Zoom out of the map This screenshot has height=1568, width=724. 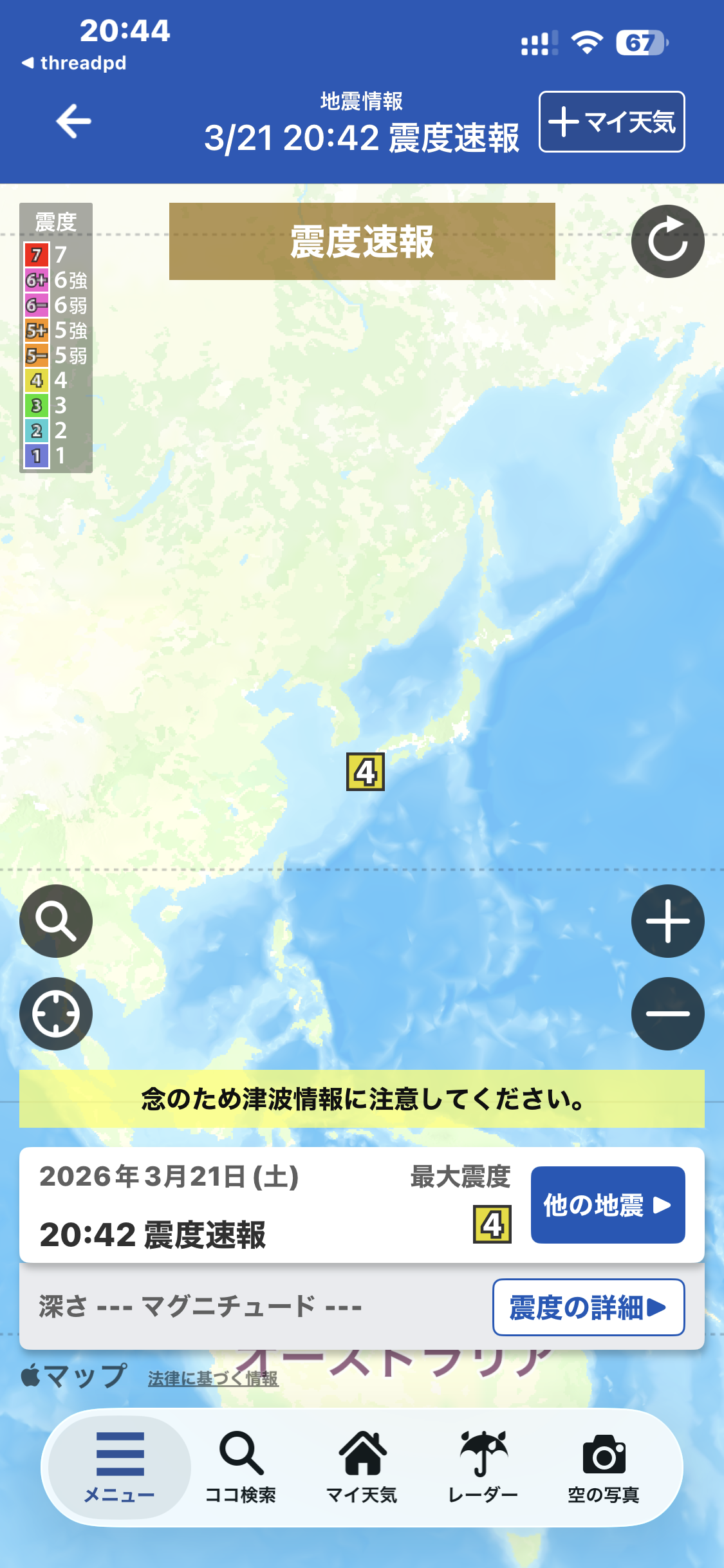click(667, 1014)
